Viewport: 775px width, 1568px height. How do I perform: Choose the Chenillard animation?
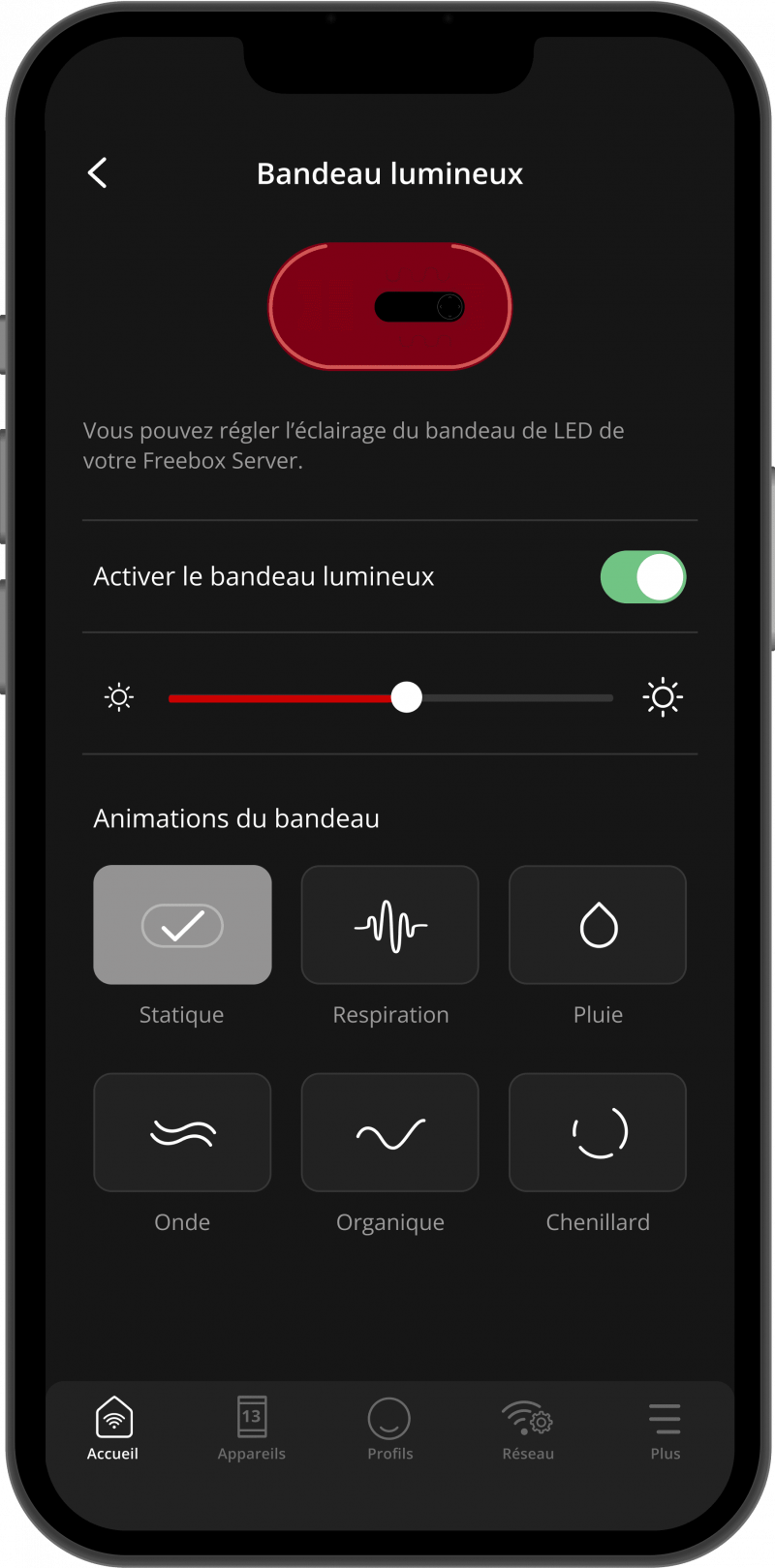pyautogui.click(x=598, y=1132)
